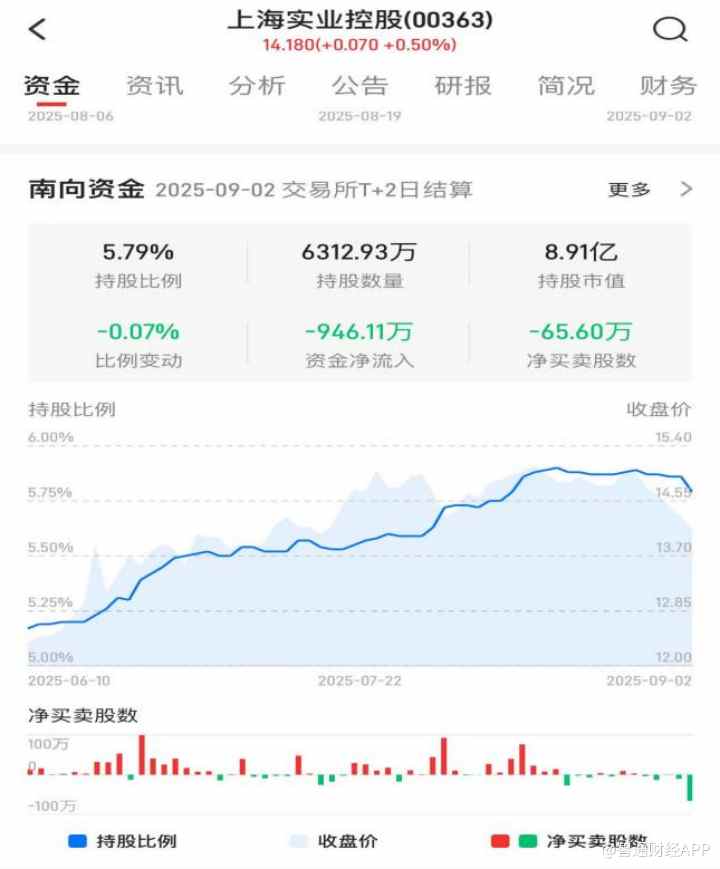Viewport: 720px width, 869px height.
Task: Show the 简况 tab
Action: (x=566, y=85)
